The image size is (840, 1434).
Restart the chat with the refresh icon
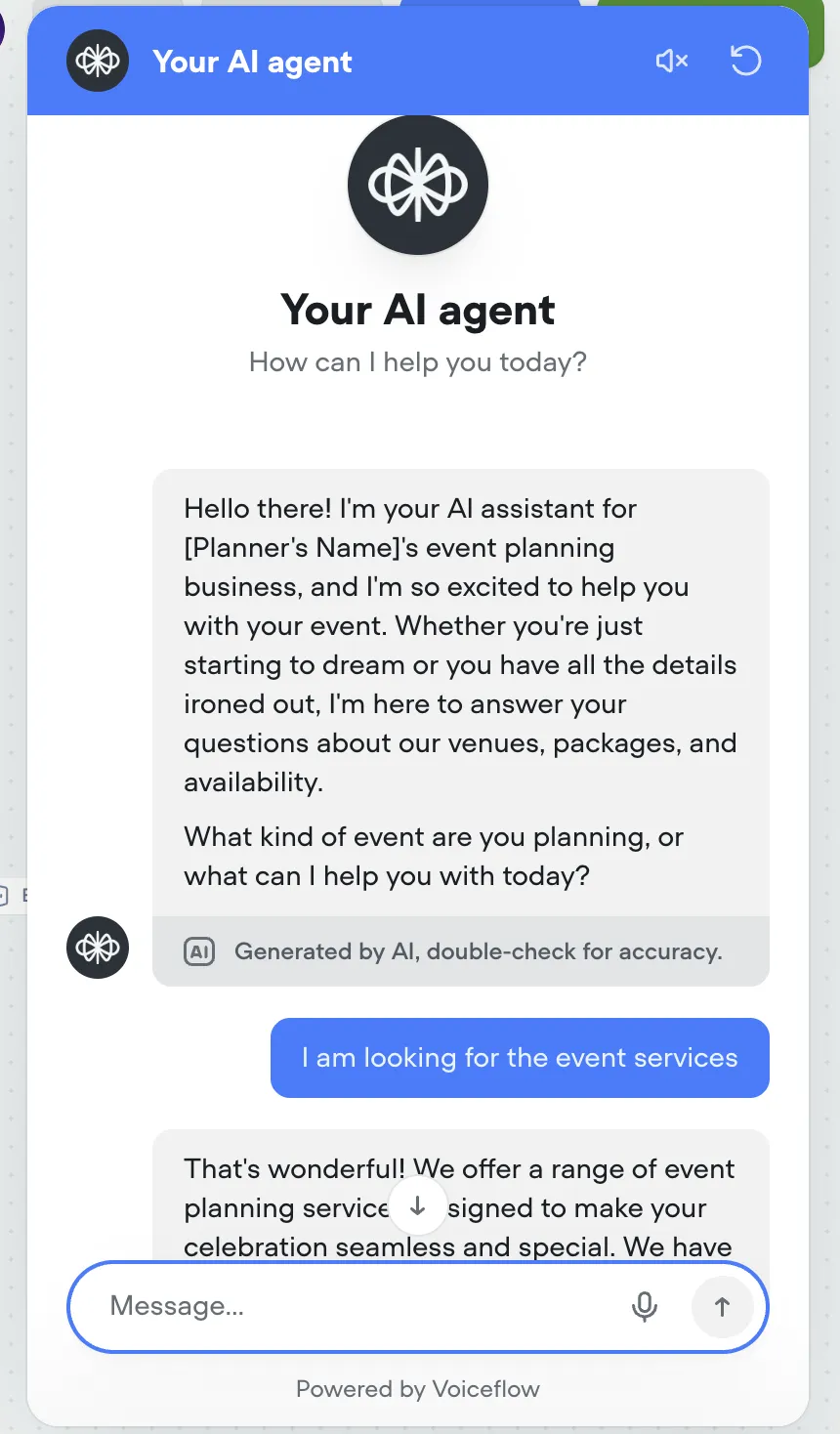point(746,61)
